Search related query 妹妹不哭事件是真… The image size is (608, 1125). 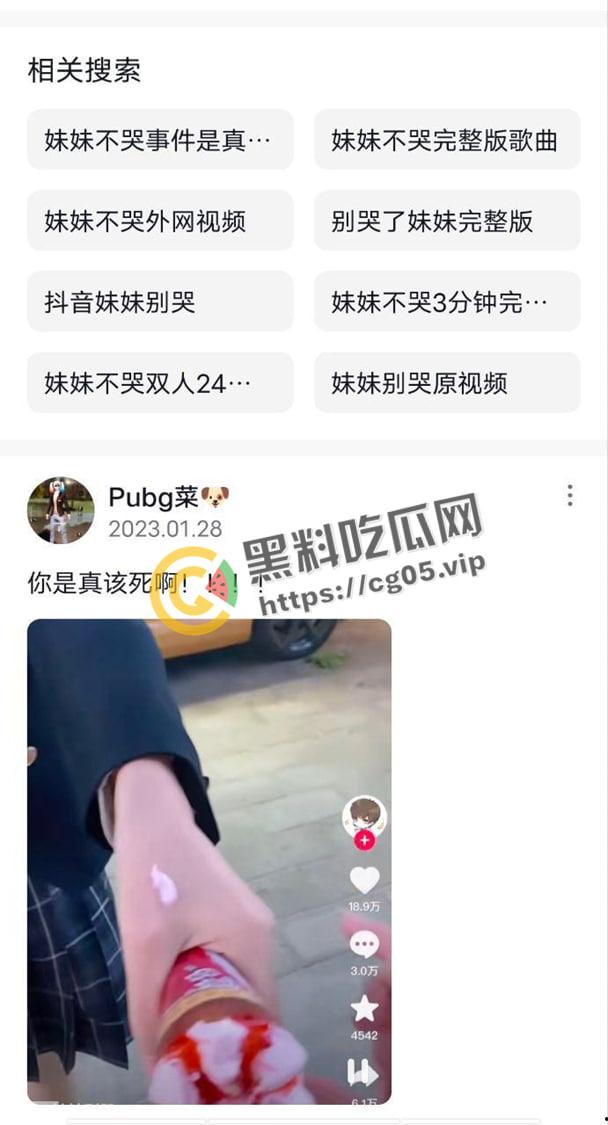point(160,140)
